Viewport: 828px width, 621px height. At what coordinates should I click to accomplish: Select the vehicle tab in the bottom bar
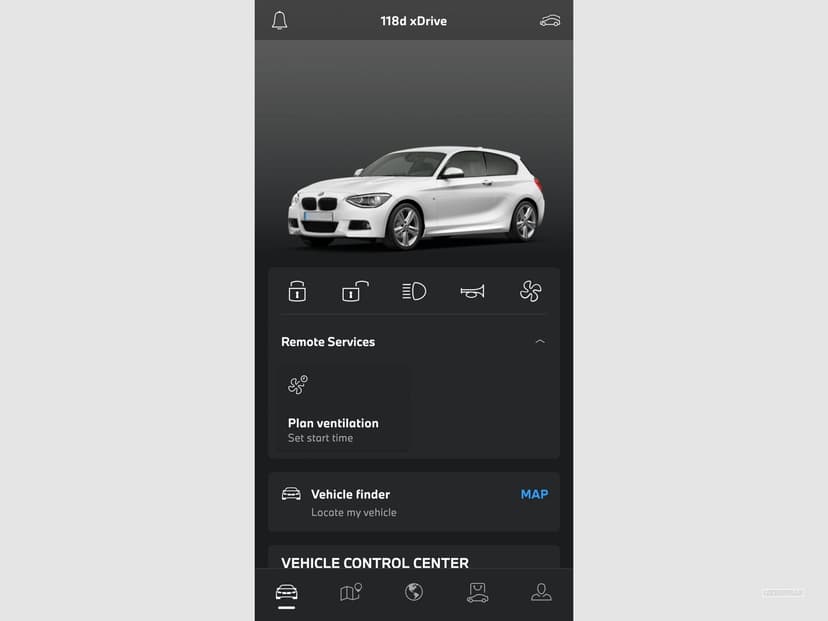tap(287, 593)
